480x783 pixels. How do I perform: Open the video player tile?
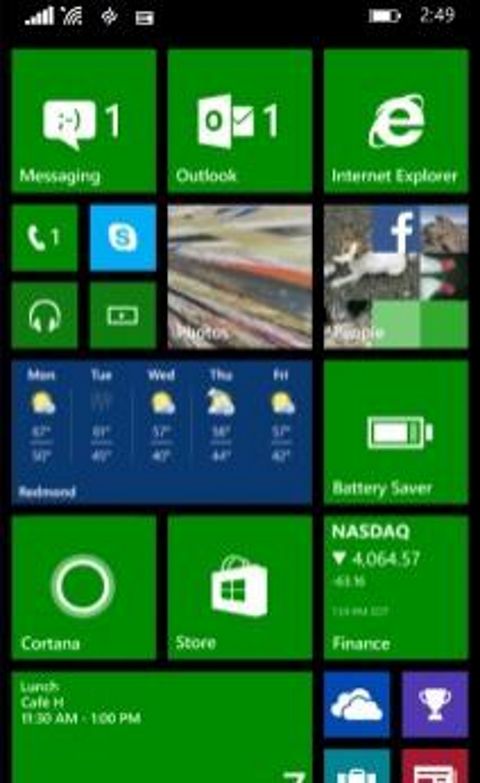(x=123, y=315)
